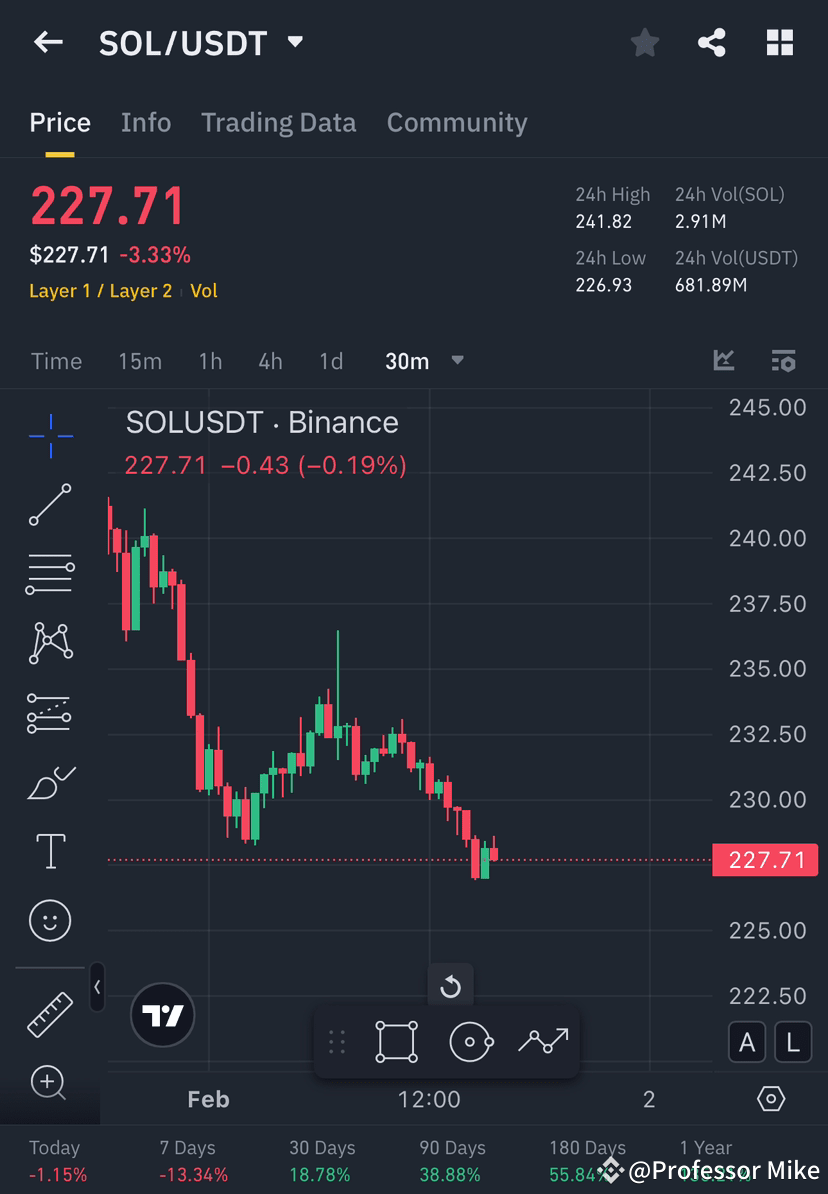Select the trend line drawing tool
This screenshot has height=1194, width=828.
pos(50,503)
